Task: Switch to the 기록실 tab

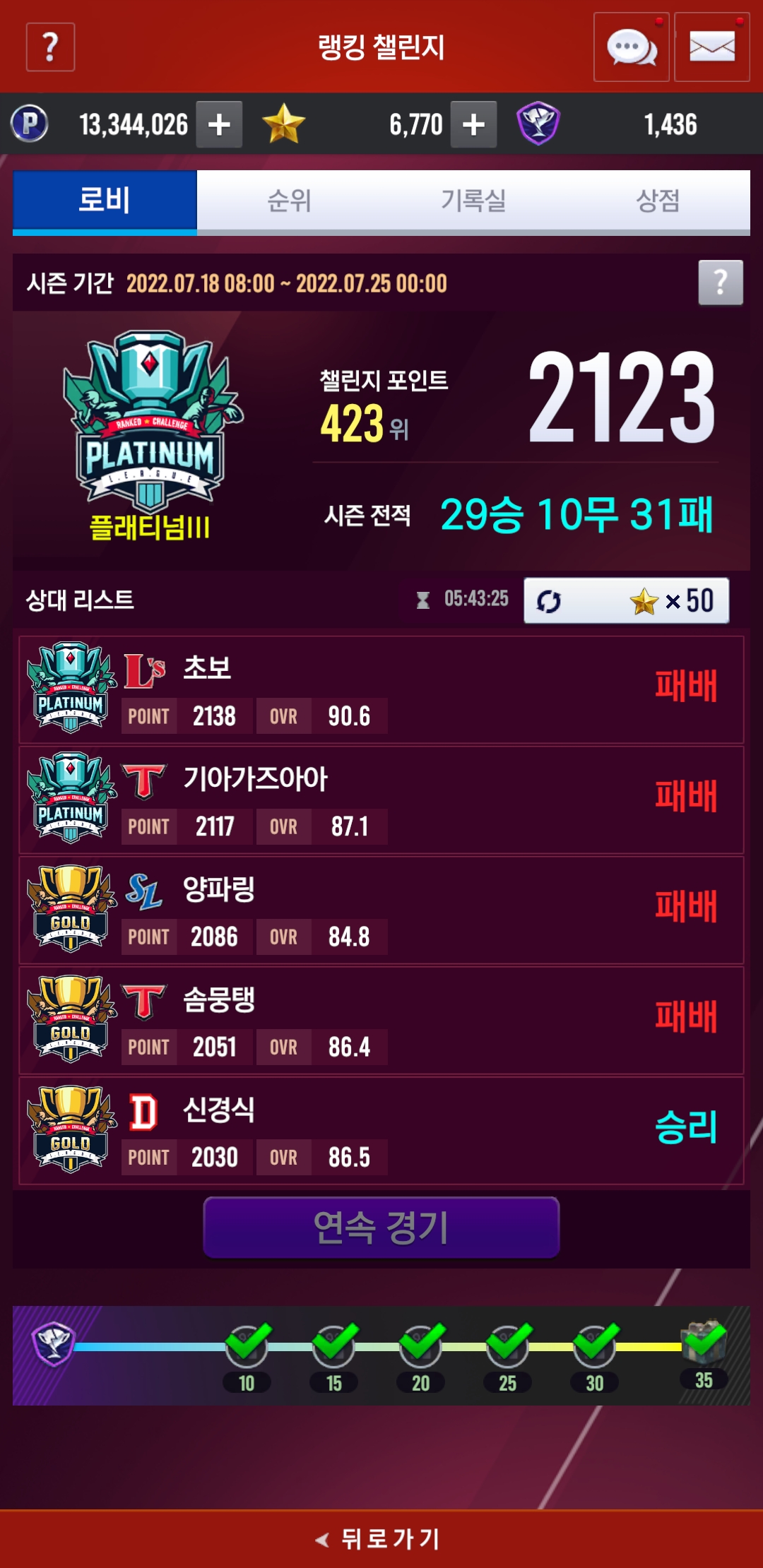Action: pos(473,201)
